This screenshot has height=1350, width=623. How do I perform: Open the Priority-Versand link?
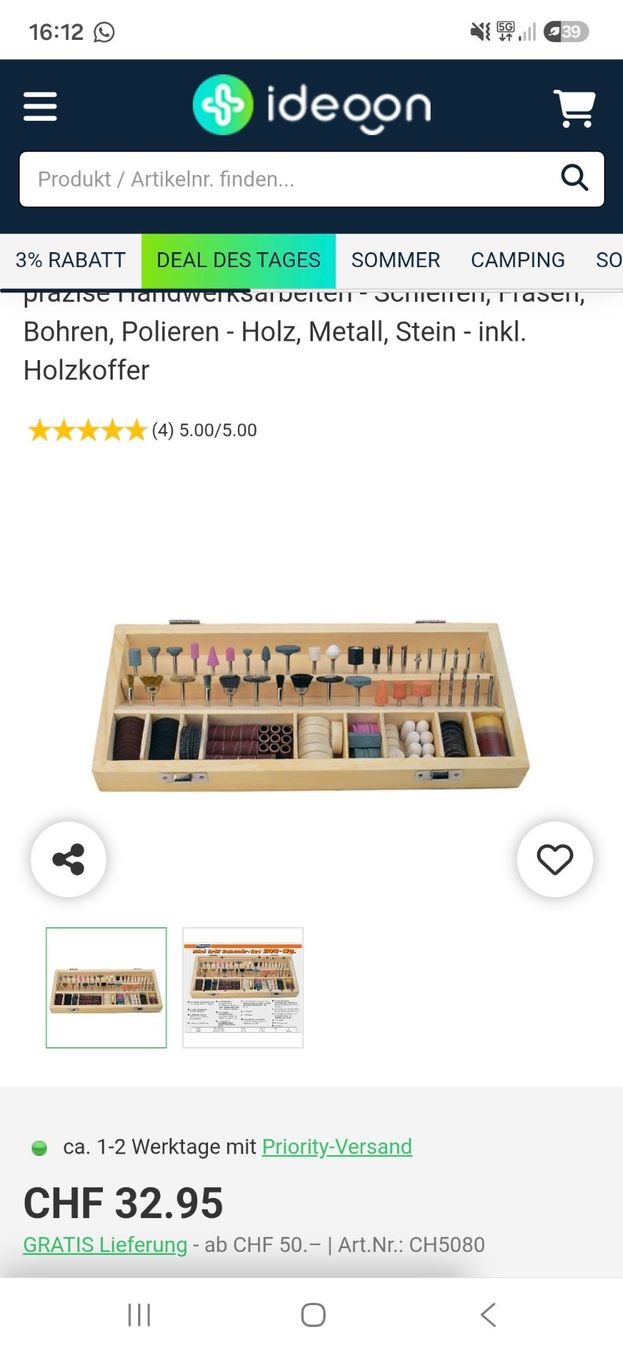[337, 1147]
